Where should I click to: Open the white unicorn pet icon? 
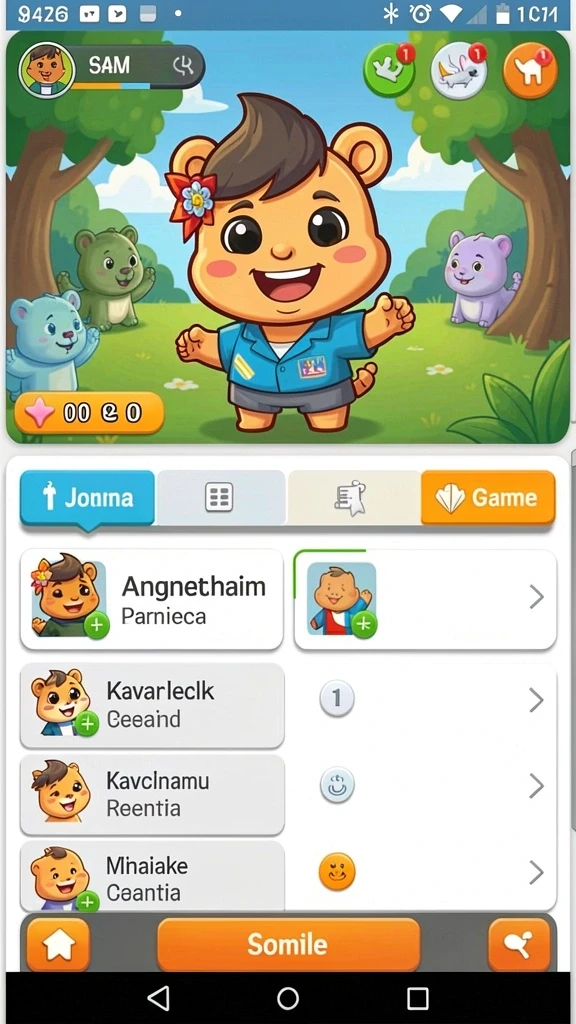coord(458,71)
